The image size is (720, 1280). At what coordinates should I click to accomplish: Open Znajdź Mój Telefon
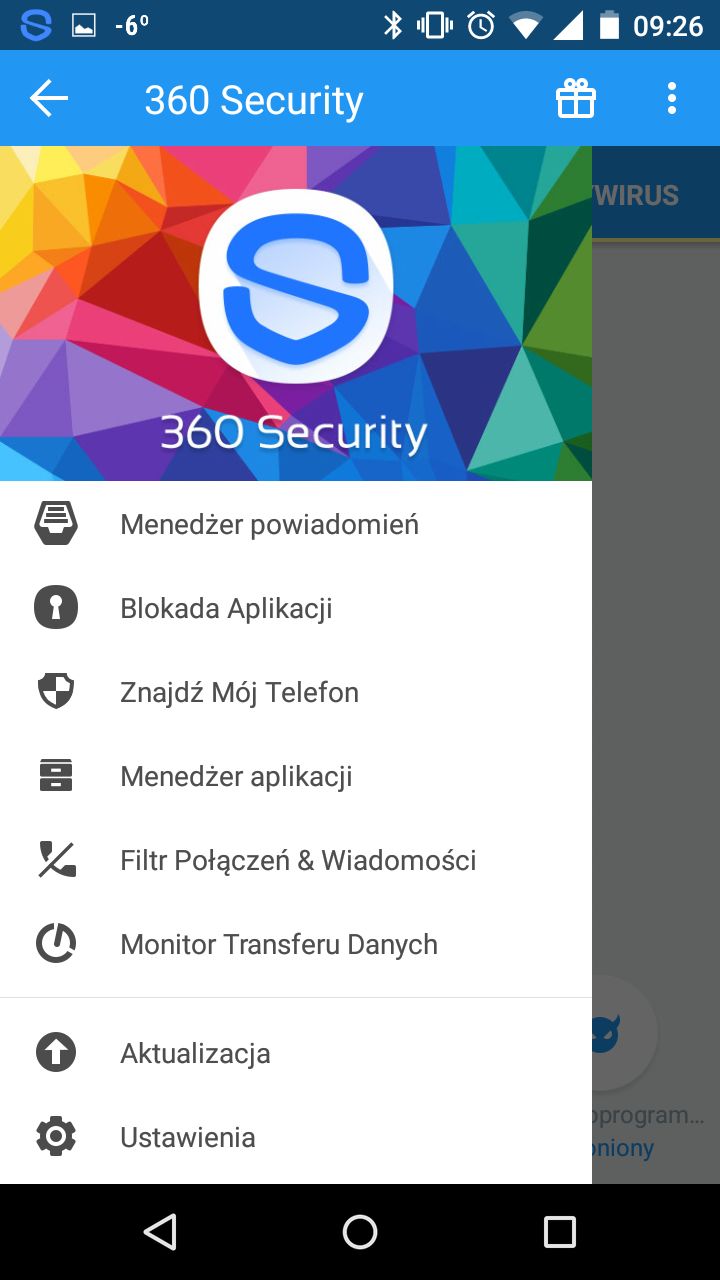tap(296, 692)
